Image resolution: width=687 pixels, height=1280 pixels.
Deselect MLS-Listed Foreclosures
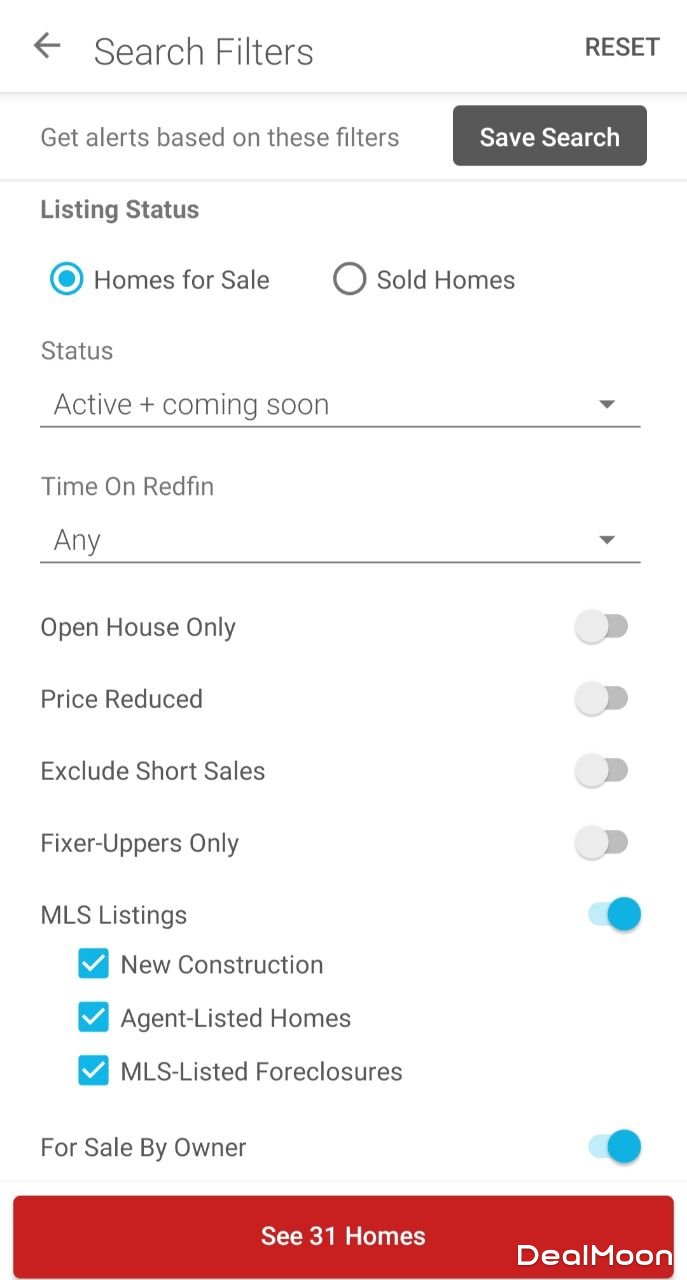(94, 1072)
